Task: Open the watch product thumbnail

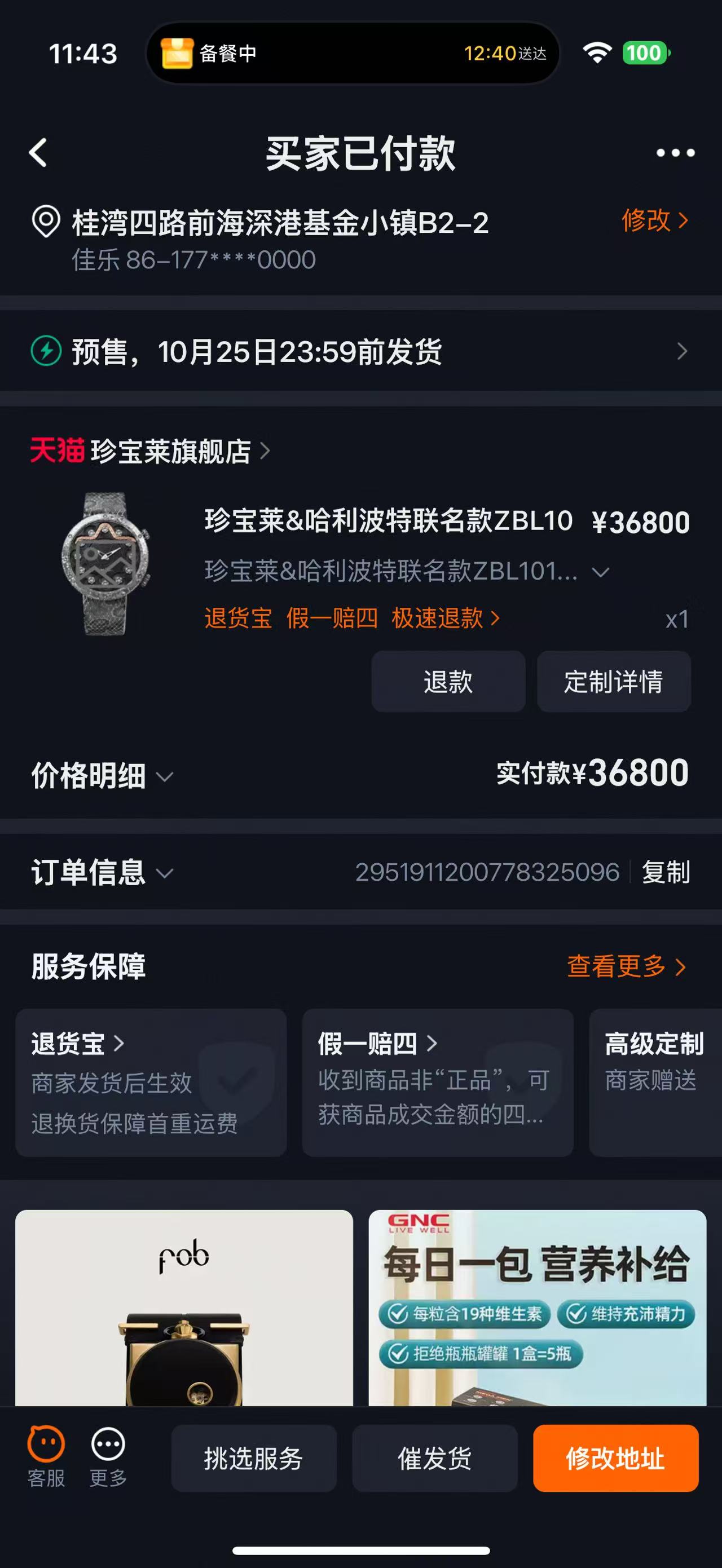Action: point(107,563)
